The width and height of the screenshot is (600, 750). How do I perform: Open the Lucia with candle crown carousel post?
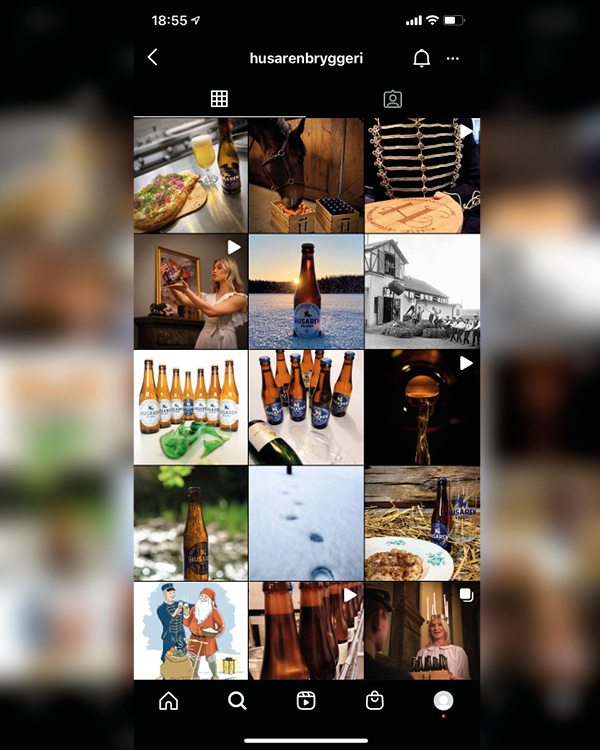(422, 630)
